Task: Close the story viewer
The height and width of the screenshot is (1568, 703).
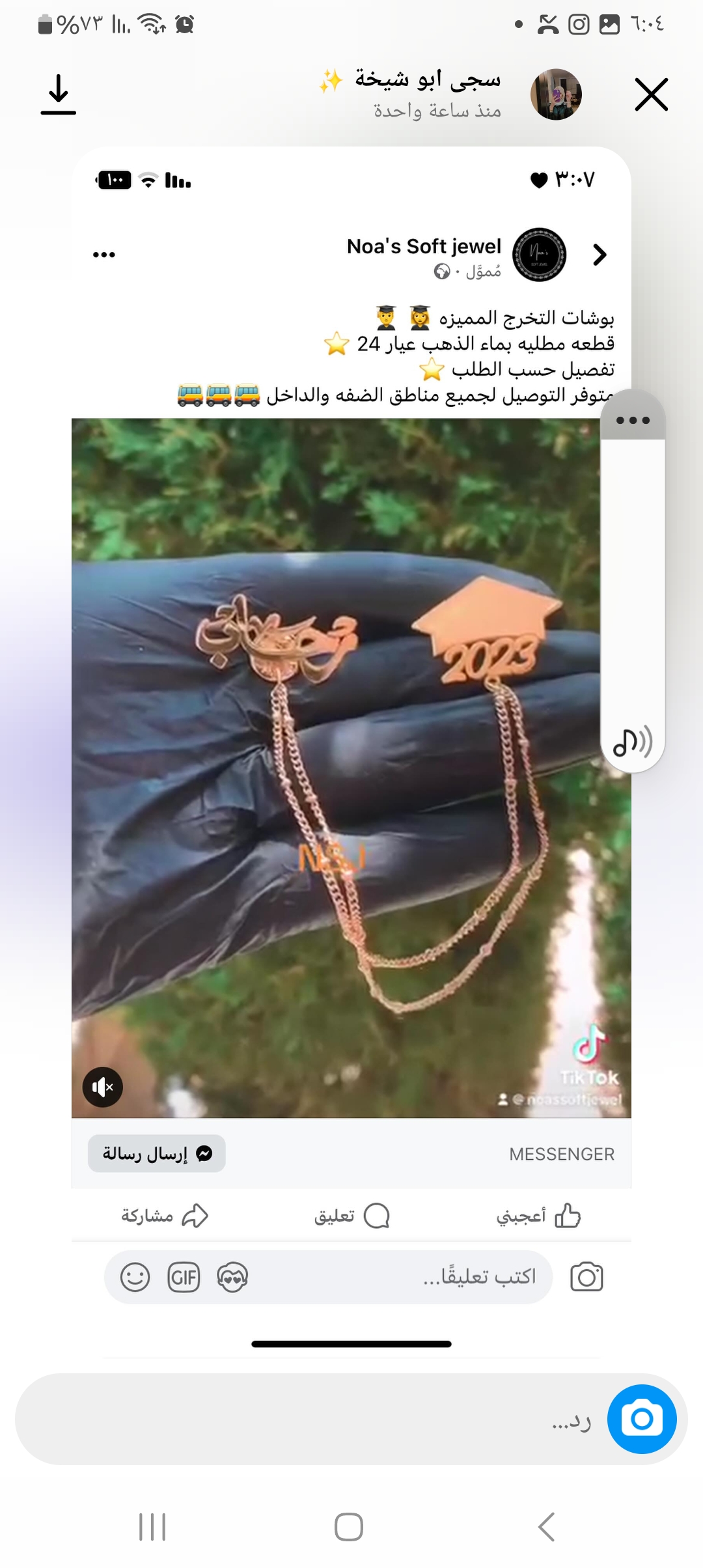Action: click(651, 95)
